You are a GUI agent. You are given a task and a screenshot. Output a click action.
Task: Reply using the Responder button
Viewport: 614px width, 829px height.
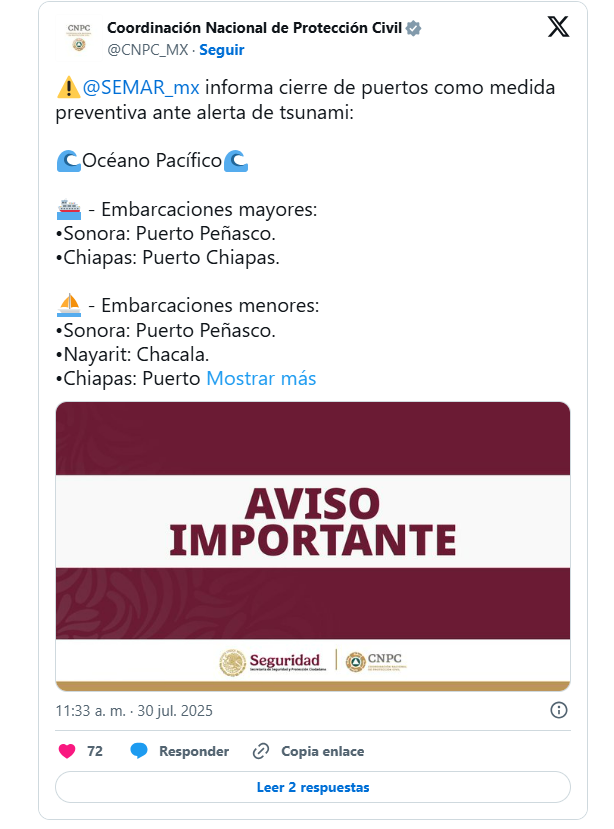pyautogui.click(x=181, y=751)
